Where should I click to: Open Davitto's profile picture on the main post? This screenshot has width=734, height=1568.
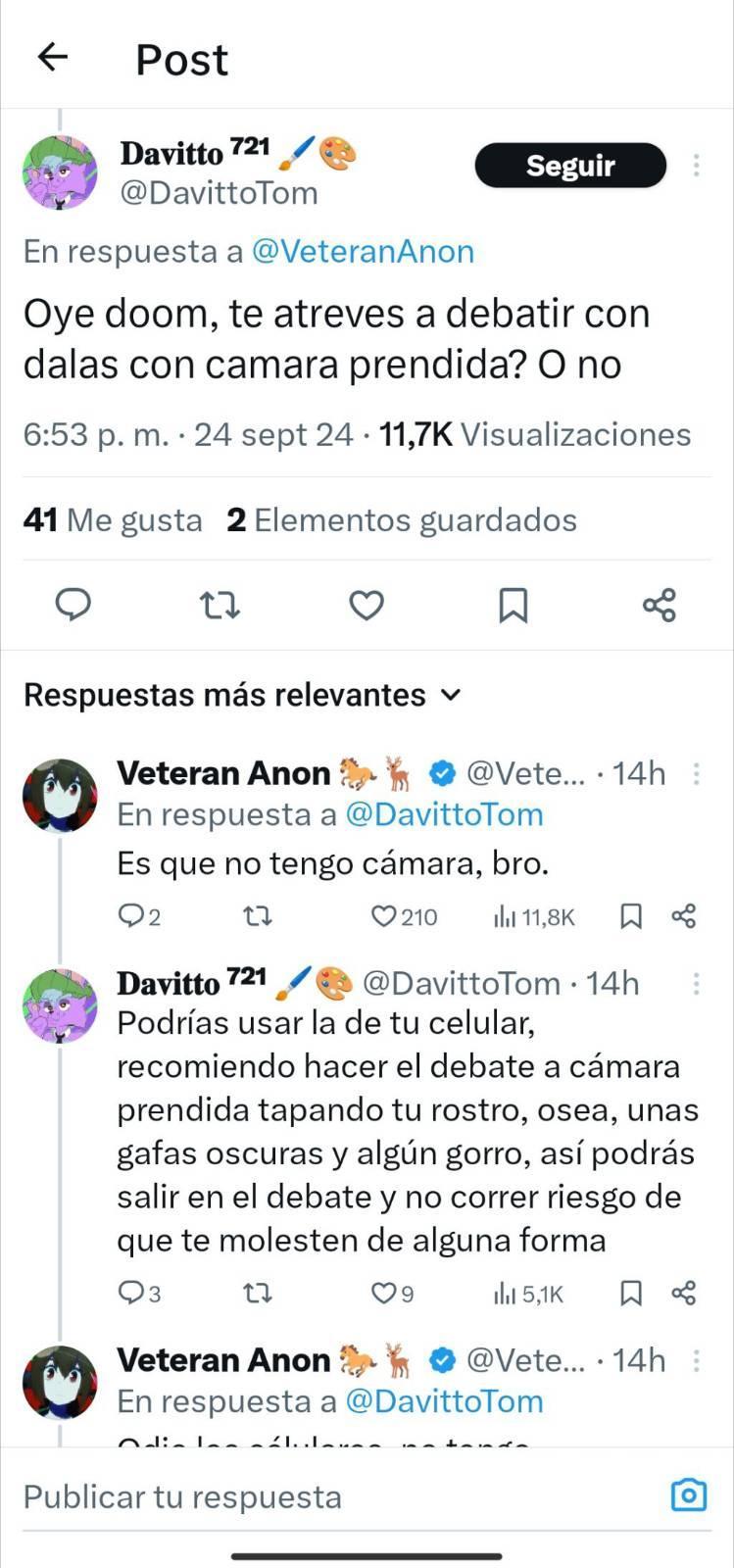[61, 172]
